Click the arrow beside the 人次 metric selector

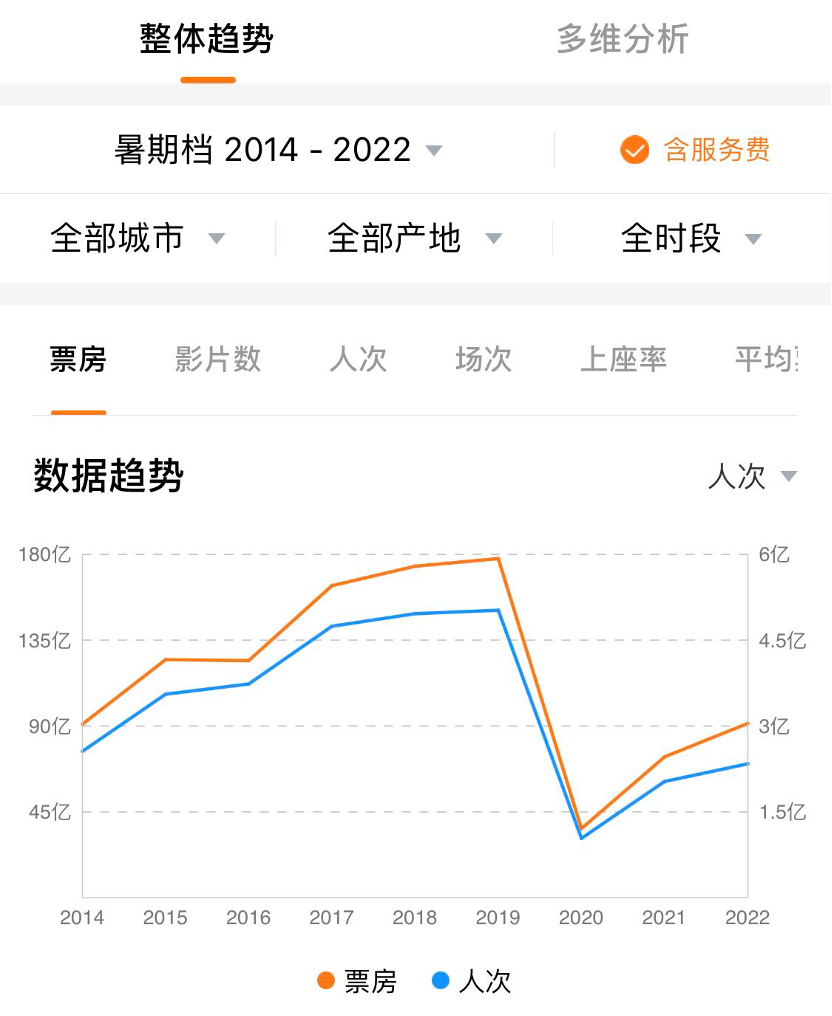[x=786, y=478]
